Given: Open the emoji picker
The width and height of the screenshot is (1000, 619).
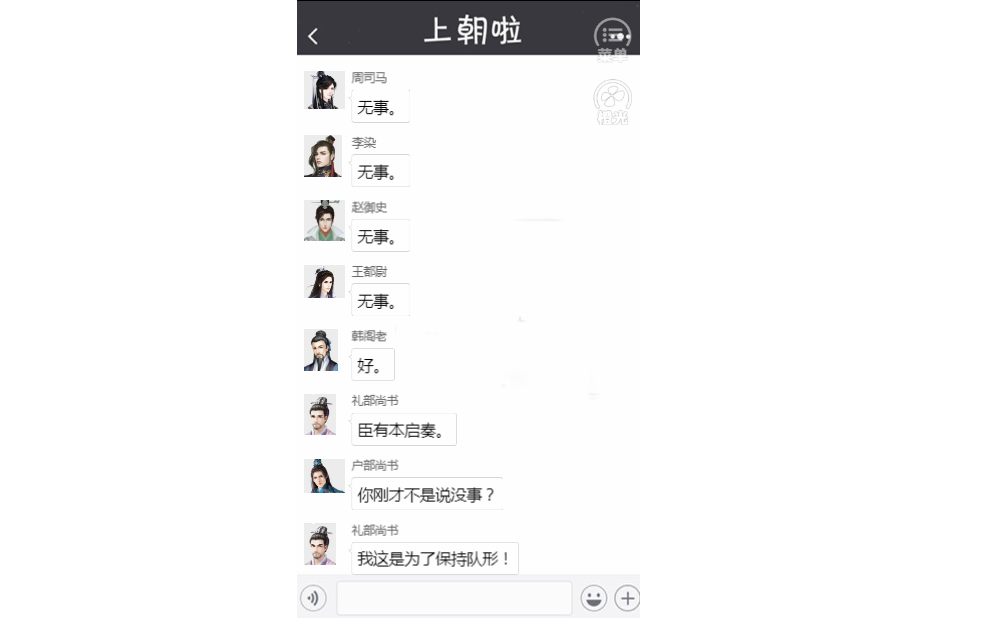Looking at the screenshot, I should point(593,598).
